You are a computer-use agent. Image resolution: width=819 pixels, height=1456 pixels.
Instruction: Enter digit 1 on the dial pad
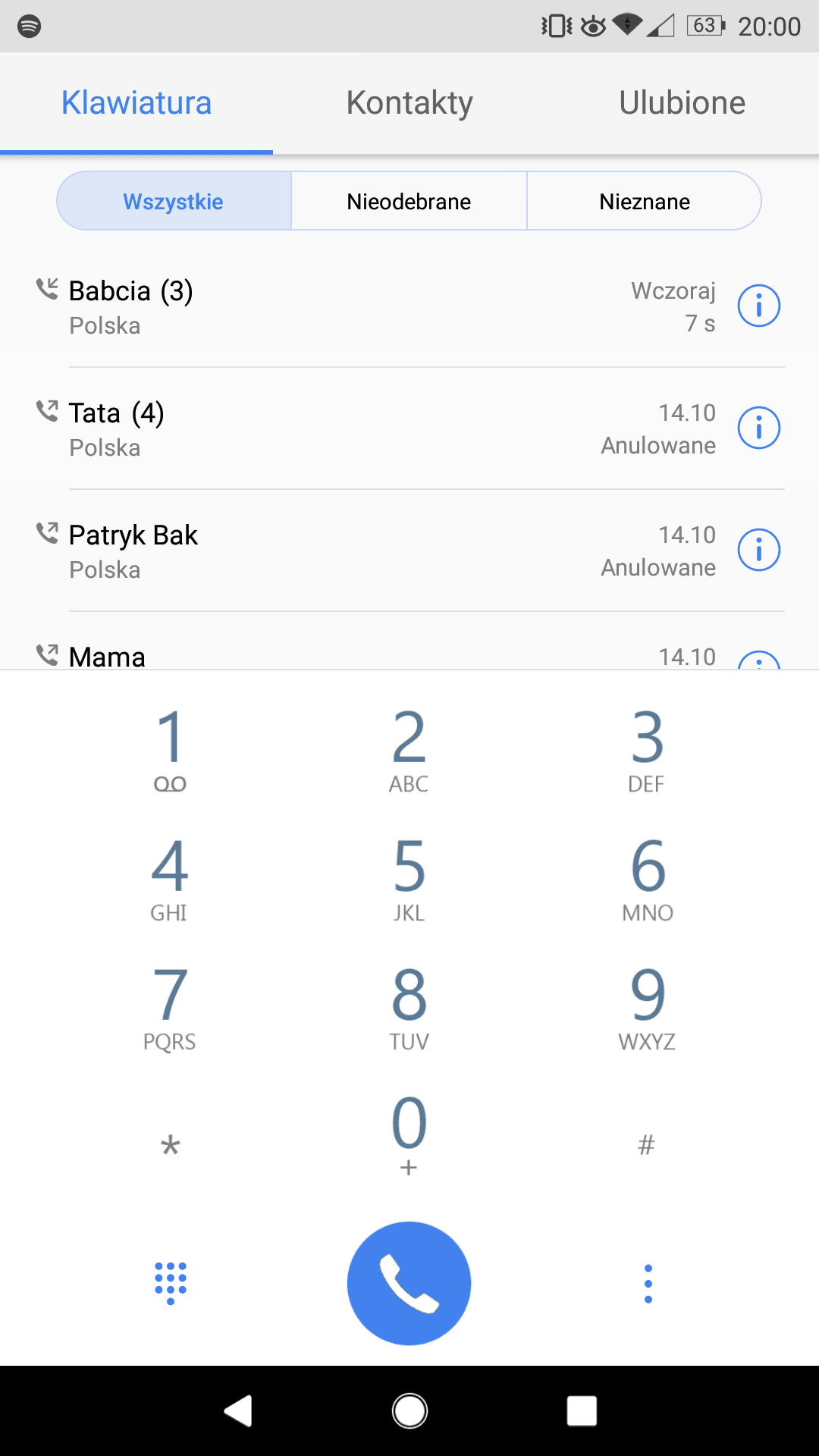pyautogui.click(x=170, y=749)
